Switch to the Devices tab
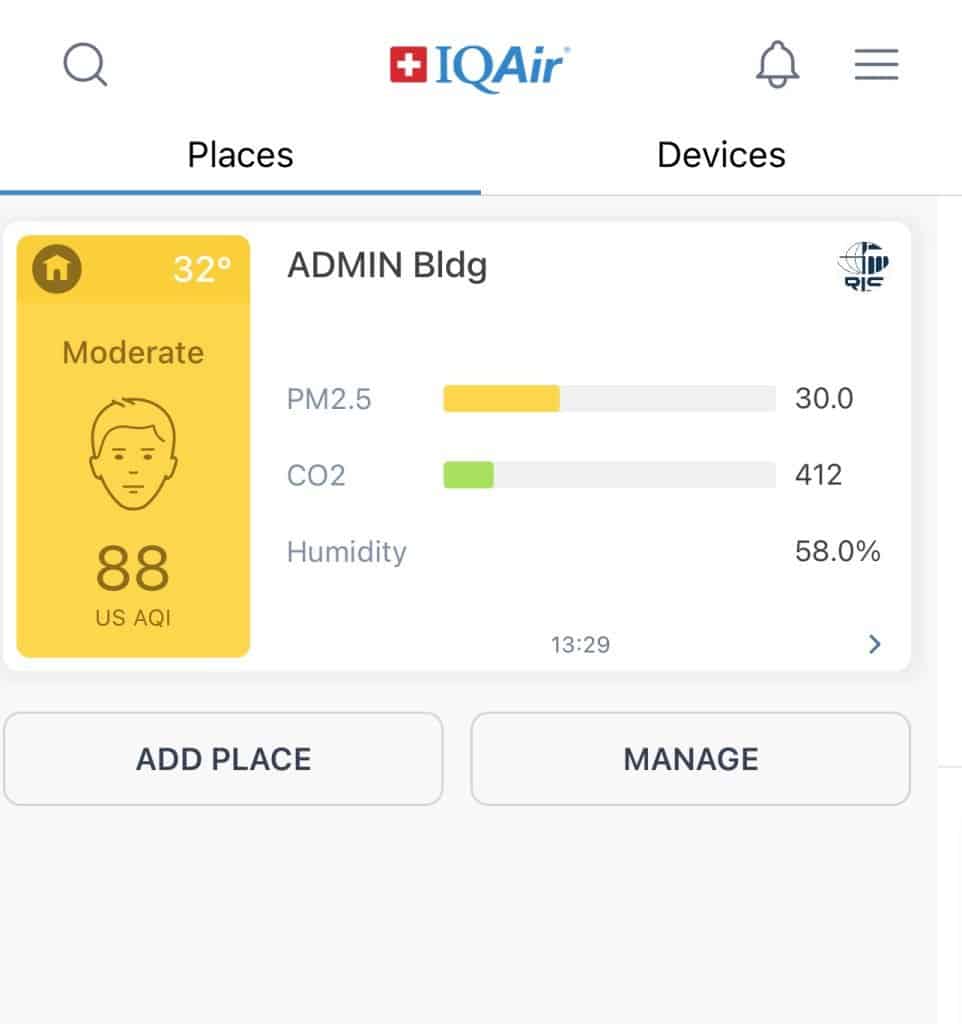962x1024 pixels. coord(721,155)
